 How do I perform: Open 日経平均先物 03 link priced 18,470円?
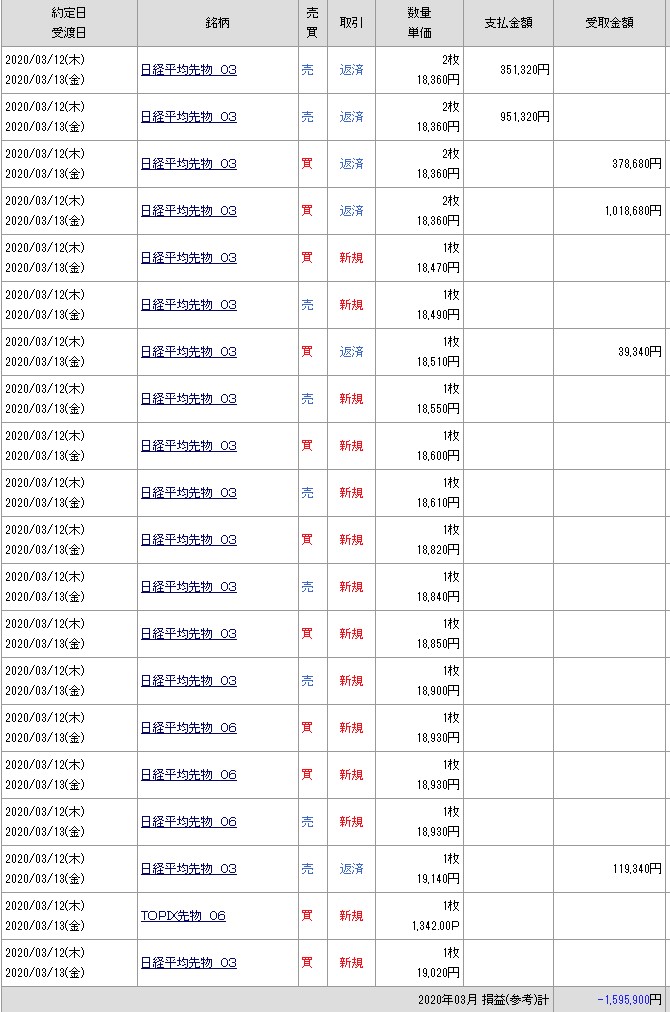click(189, 258)
